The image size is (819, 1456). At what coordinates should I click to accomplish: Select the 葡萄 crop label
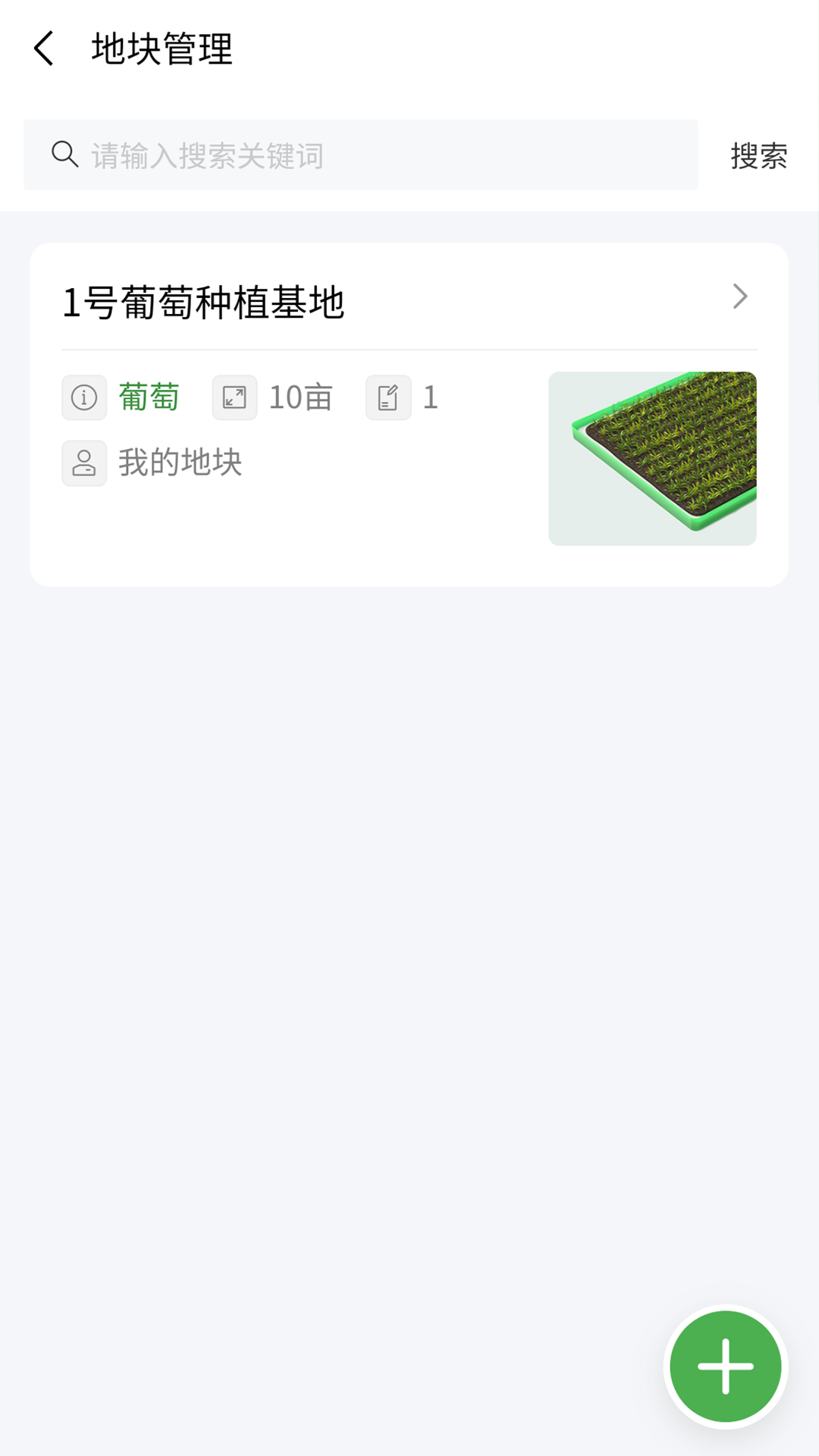(149, 397)
